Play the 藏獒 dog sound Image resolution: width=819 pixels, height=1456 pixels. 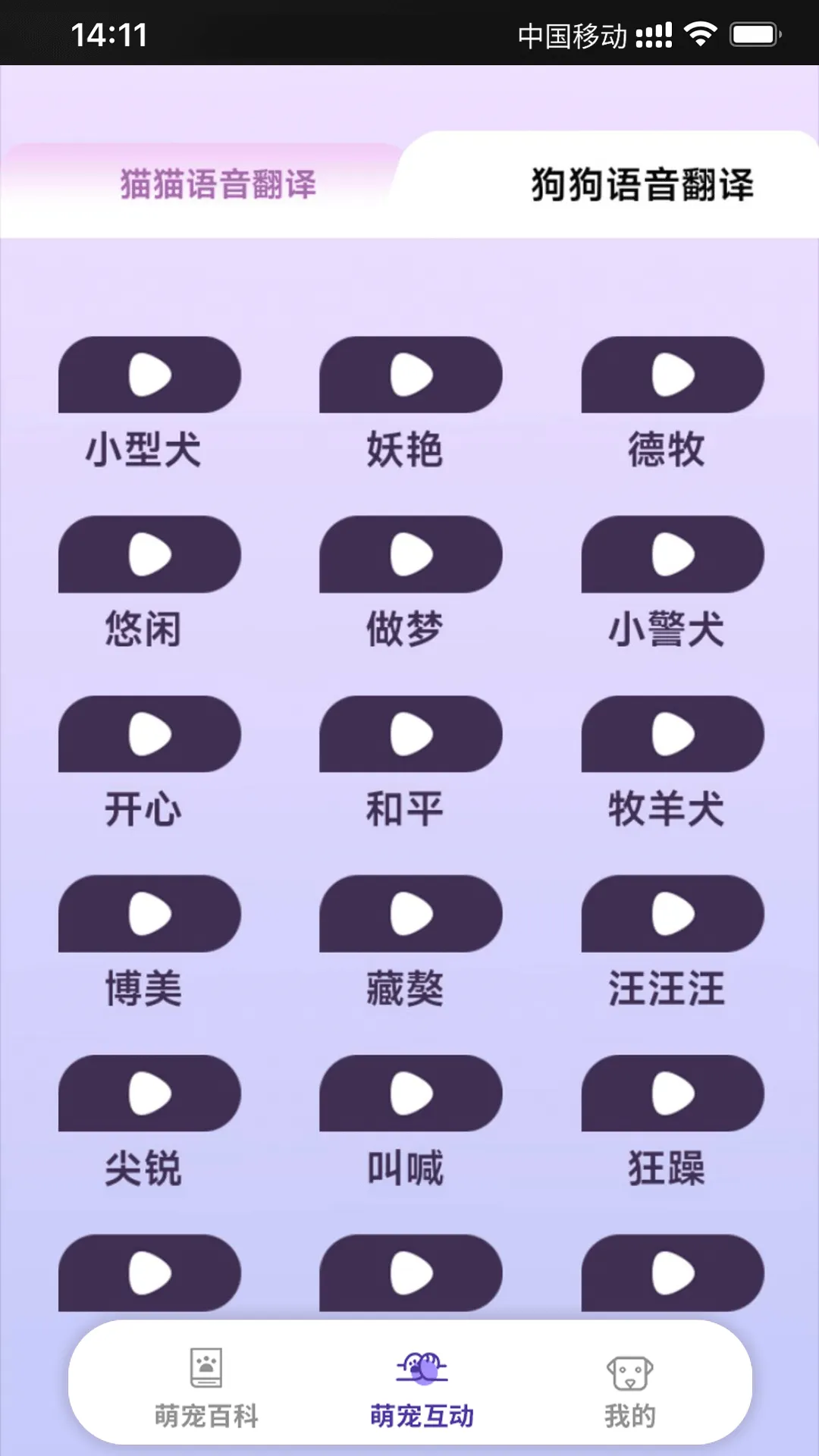[x=409, y=915]
